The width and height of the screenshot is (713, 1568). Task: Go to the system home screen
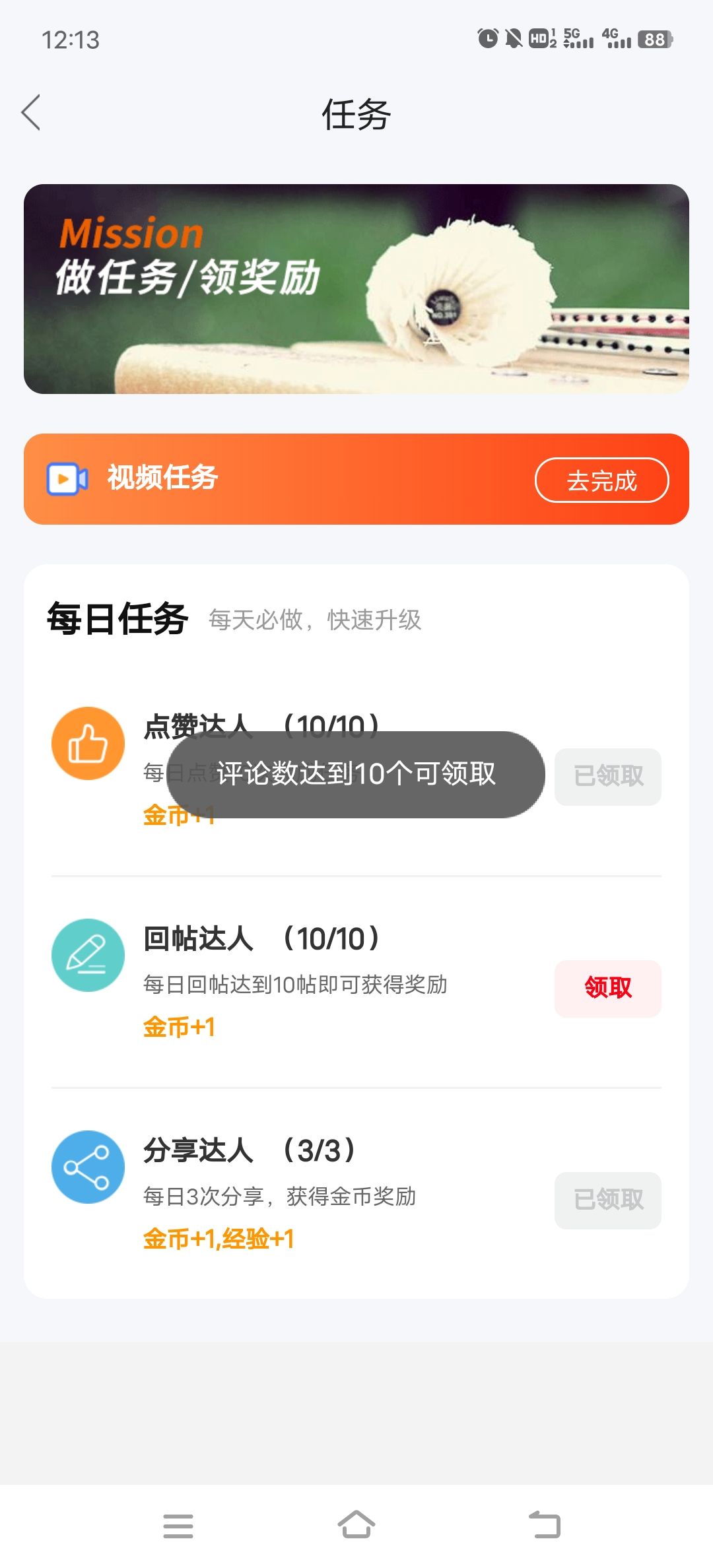pyautogui.click(x=356, y=1524)
